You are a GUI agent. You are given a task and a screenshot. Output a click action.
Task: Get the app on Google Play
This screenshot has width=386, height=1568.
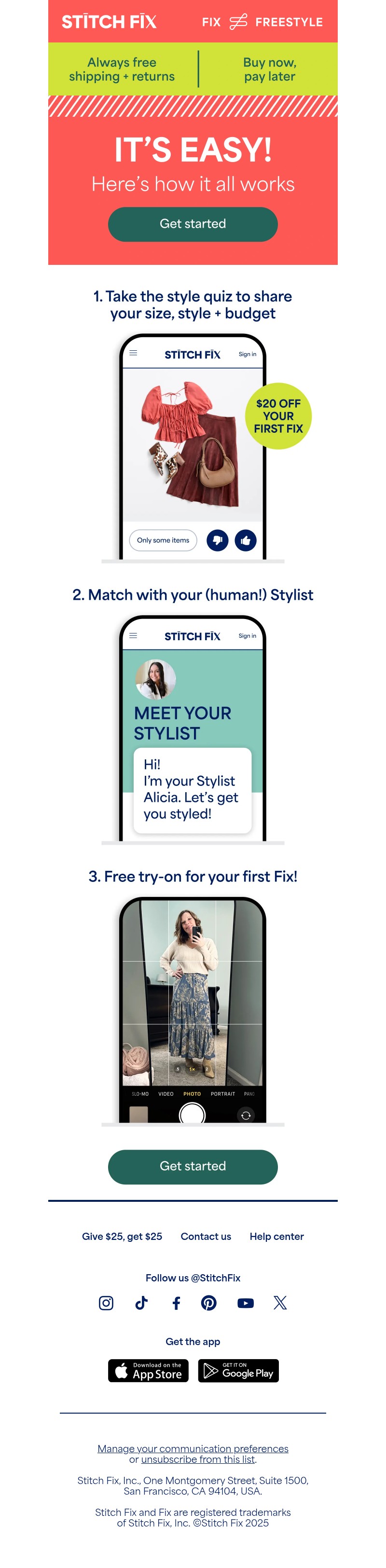pos(238,1370)
